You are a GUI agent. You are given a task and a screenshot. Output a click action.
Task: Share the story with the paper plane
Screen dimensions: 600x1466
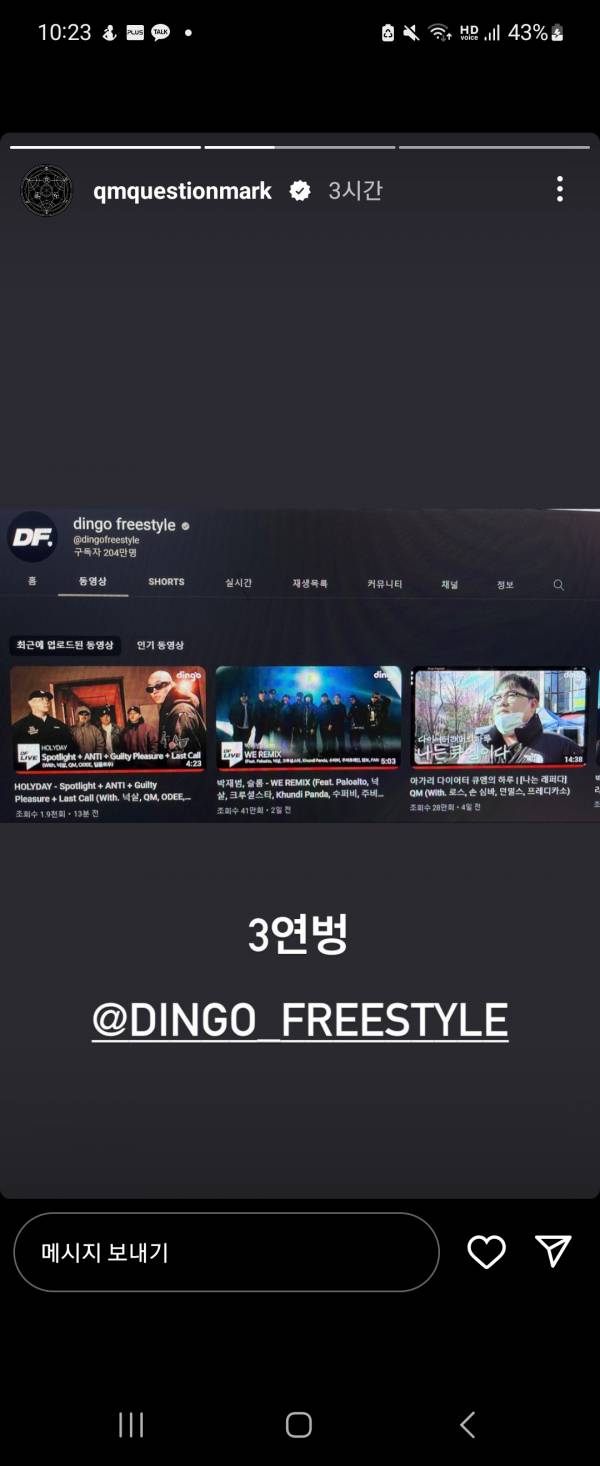553,1251
